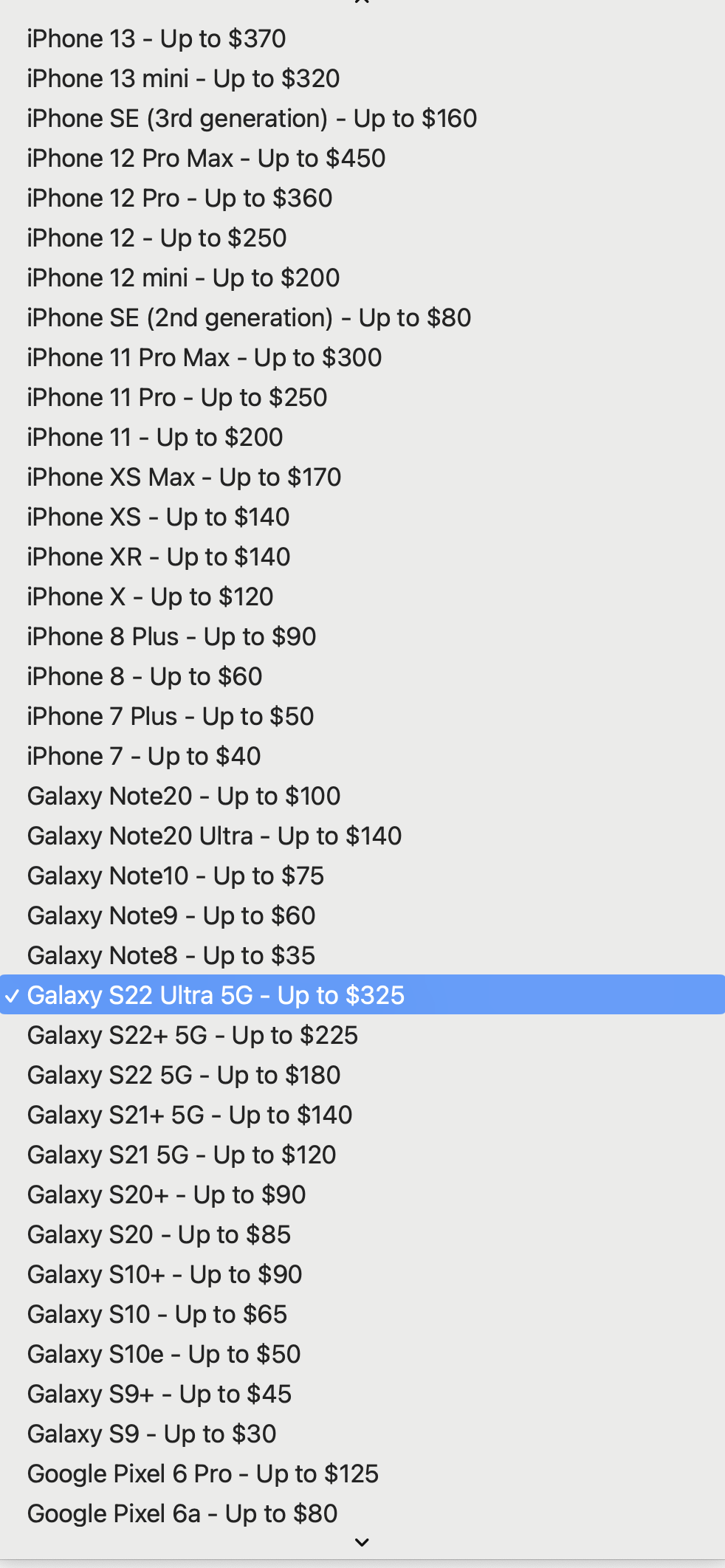Pick Galaxy Note9 from the list
The width and height of the screenshot is (725, 1568).
pyautogui.click(x=362, y=915)
